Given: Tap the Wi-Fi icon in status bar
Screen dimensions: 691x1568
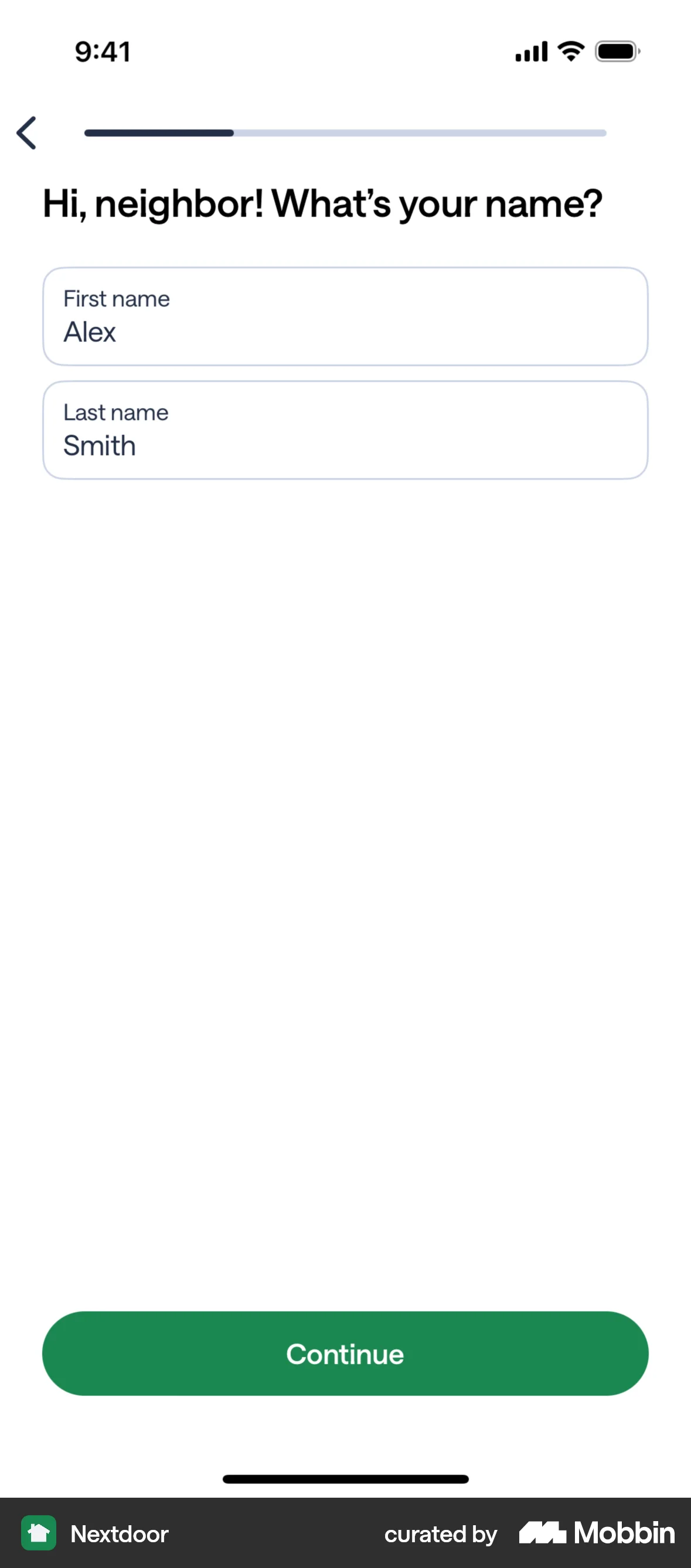Looking at the screenshot, I should click(x=570, y=51).
